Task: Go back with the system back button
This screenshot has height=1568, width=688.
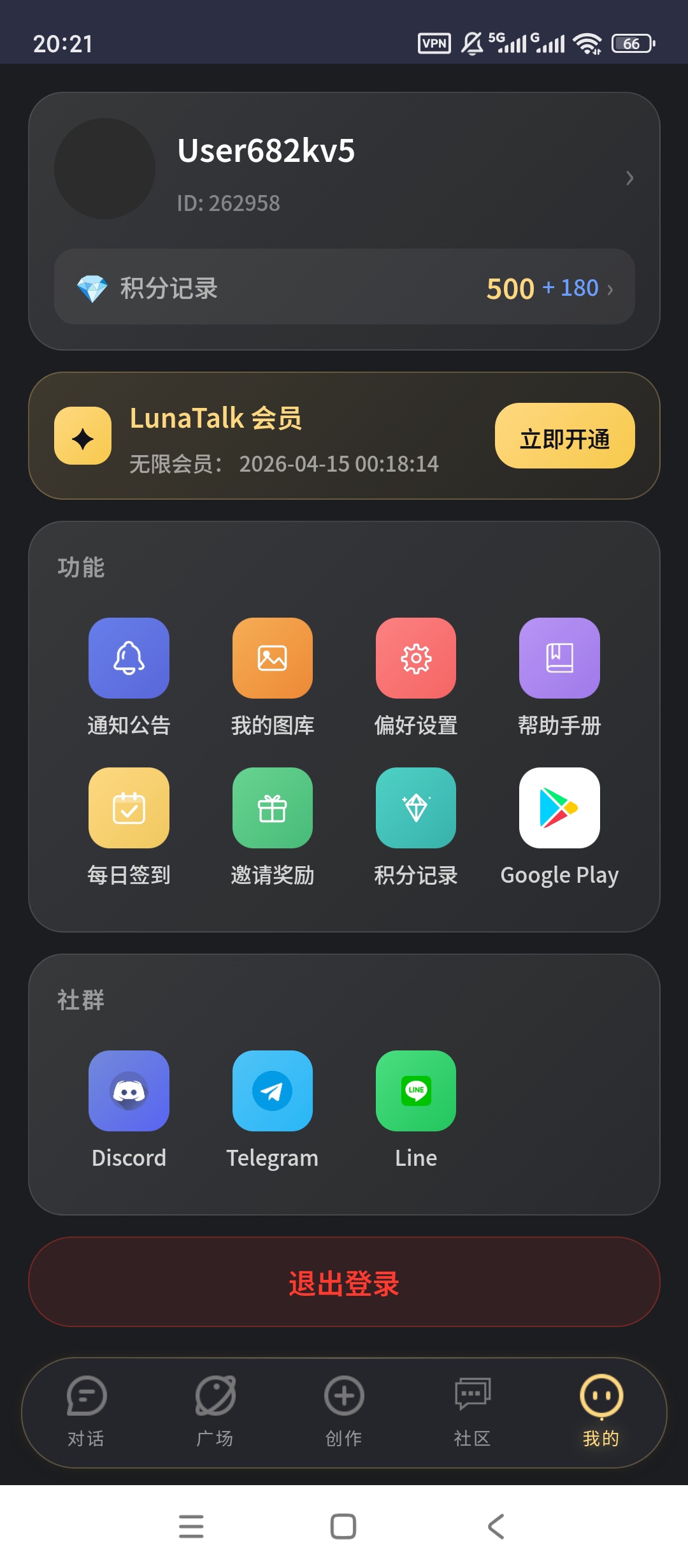Action: point(496,1527)
